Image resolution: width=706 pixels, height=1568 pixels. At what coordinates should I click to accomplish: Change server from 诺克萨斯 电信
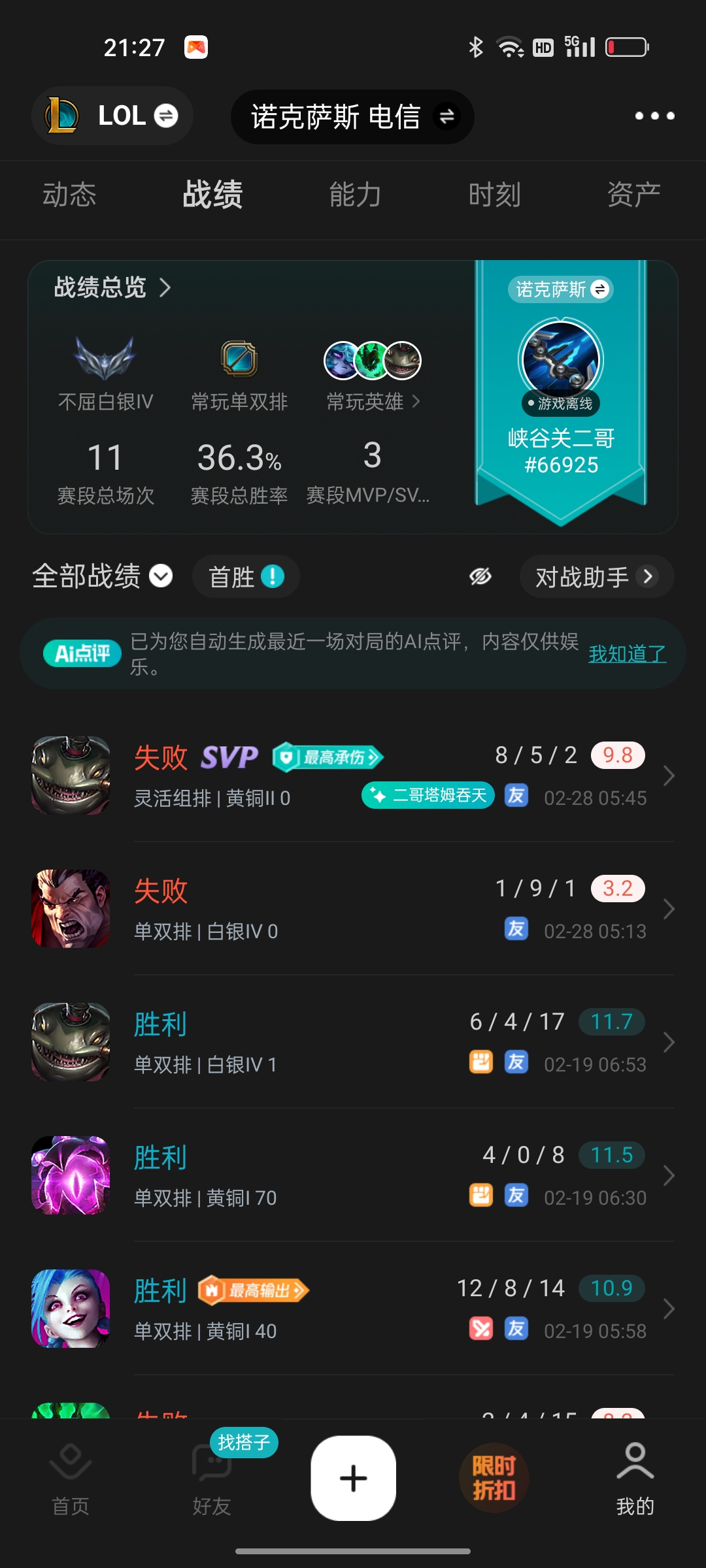(x=352, y=117)
